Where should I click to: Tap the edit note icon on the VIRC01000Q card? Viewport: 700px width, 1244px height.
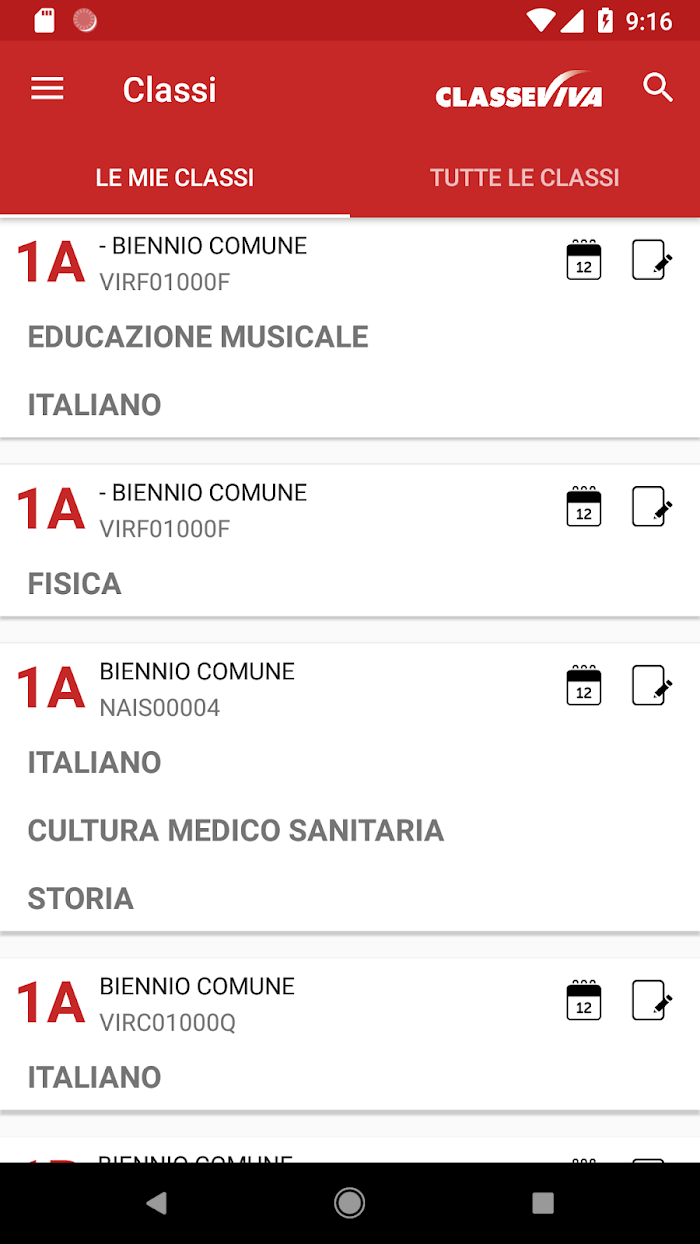pyautogui.click(x=652, y=1001)
